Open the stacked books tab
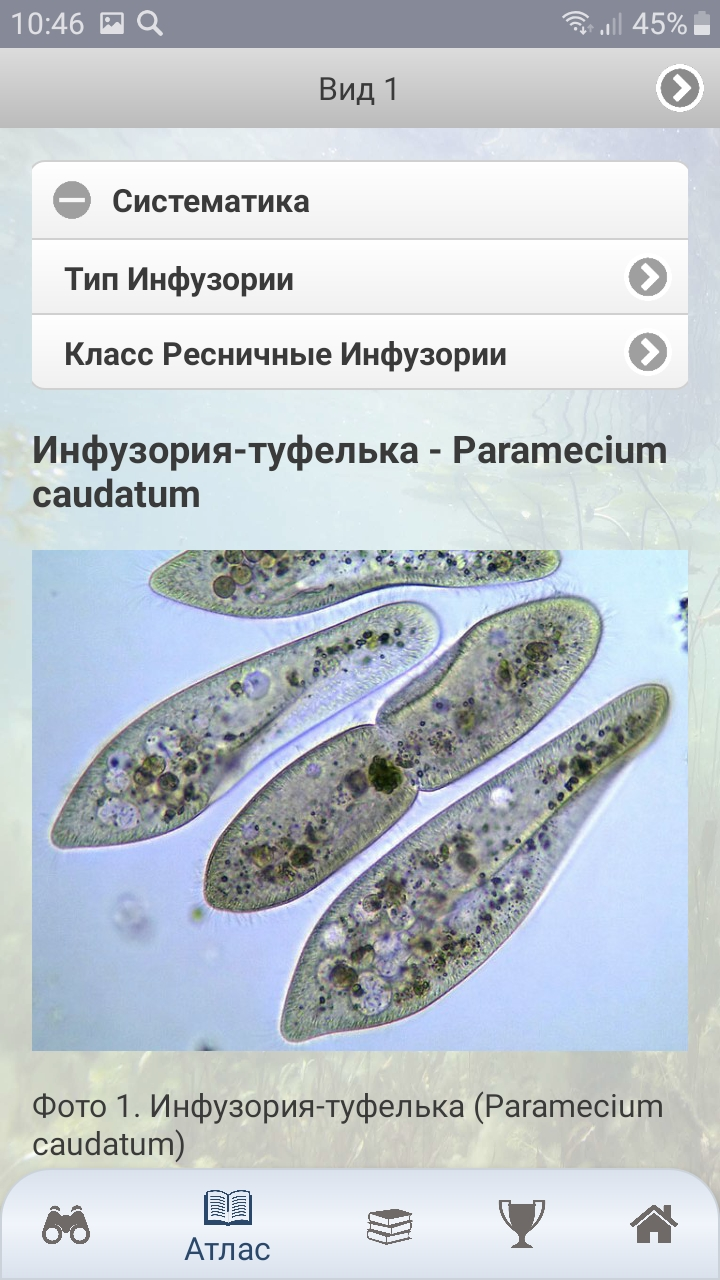 [389, 1225]
